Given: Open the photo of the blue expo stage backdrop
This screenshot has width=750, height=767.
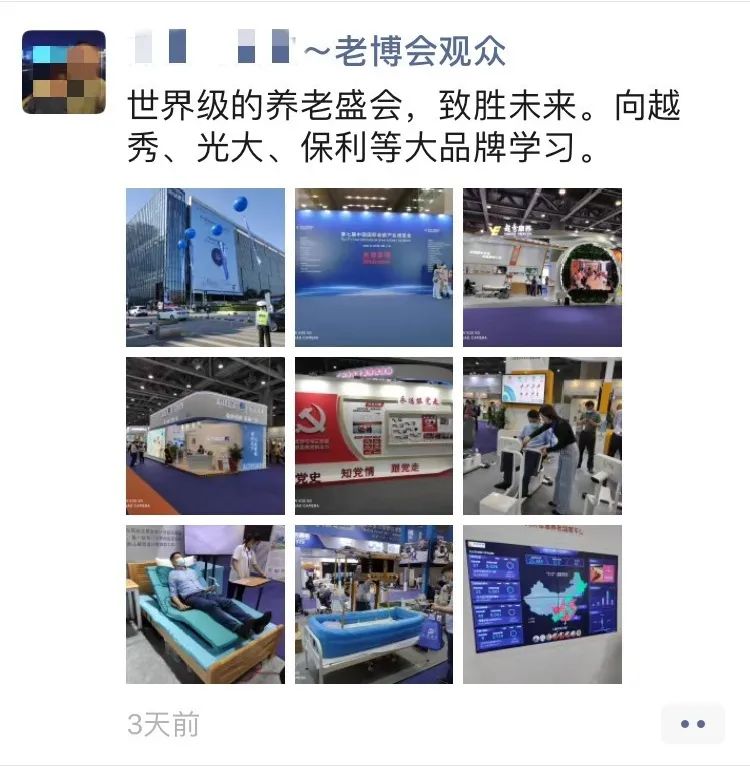Looking at the screenshot, I should (x=373, y=267).
